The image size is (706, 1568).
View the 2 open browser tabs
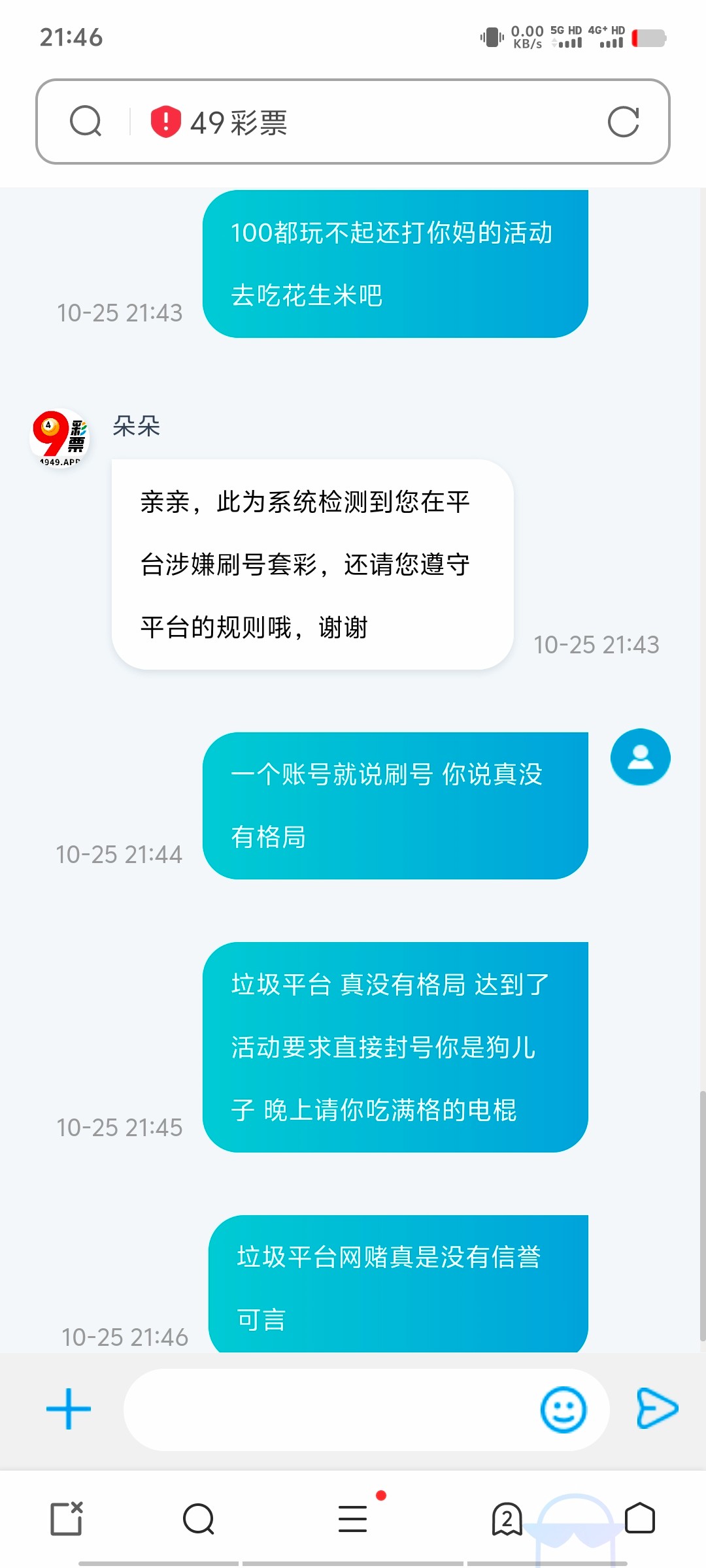point(507,1518)
